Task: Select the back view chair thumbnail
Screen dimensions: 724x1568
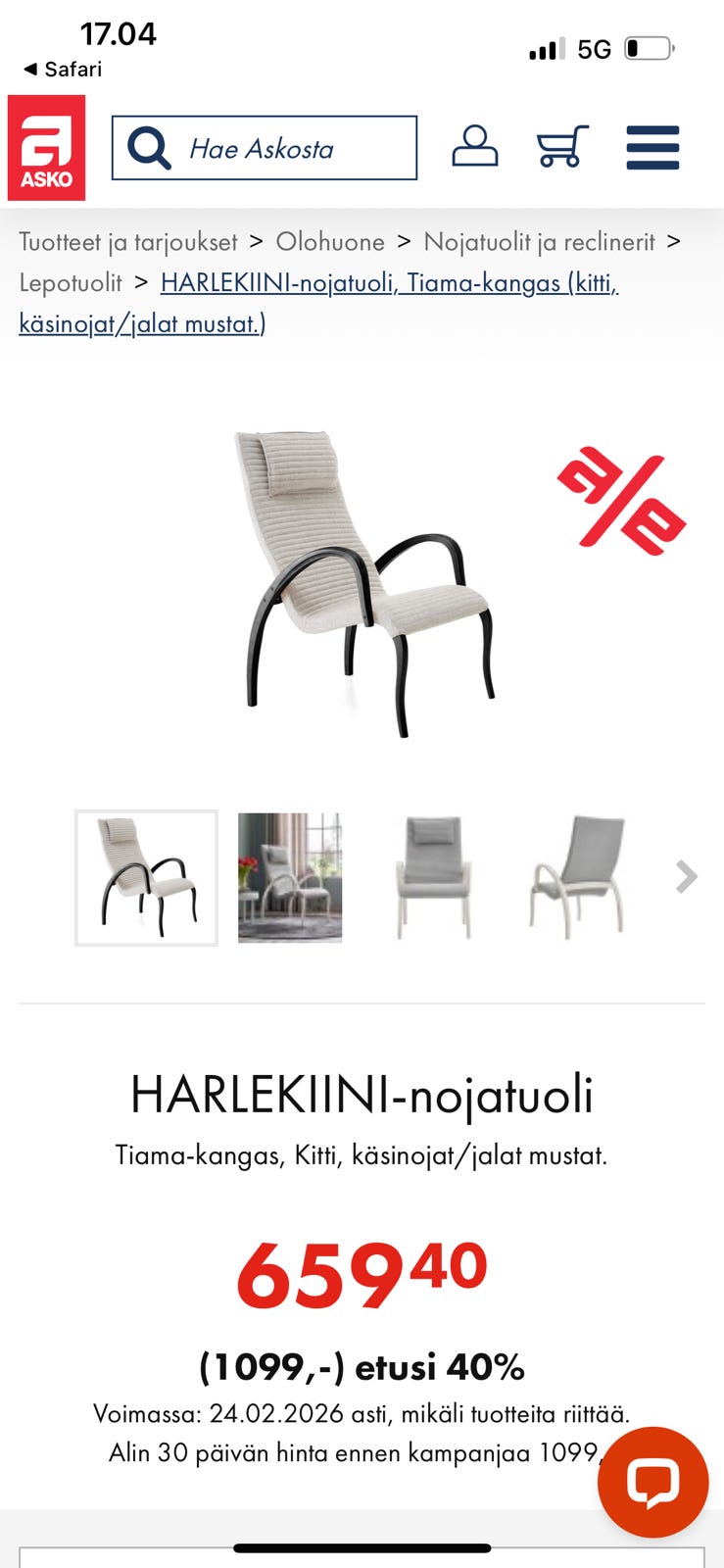Action: [576, 877]
